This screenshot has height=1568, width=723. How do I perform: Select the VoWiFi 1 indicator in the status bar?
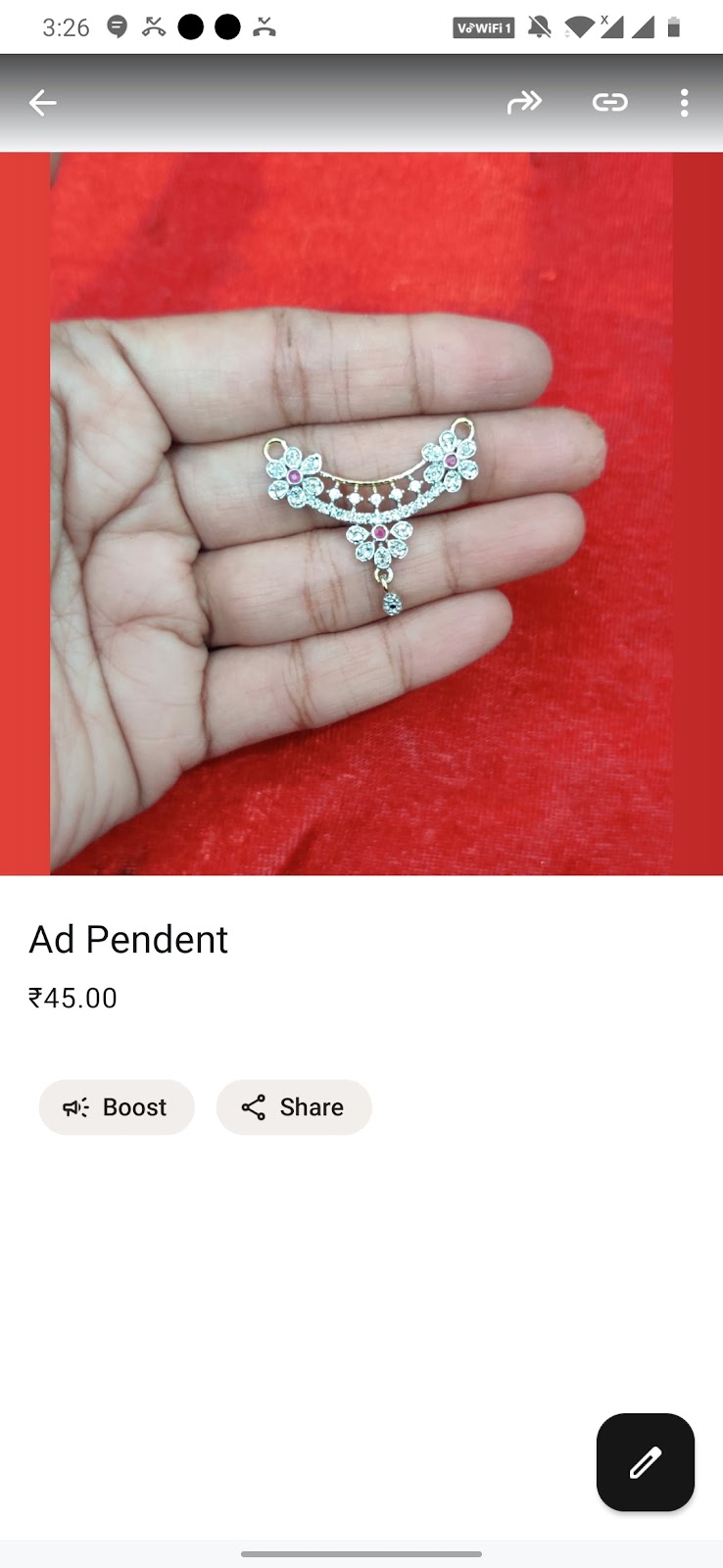(482, 27)
